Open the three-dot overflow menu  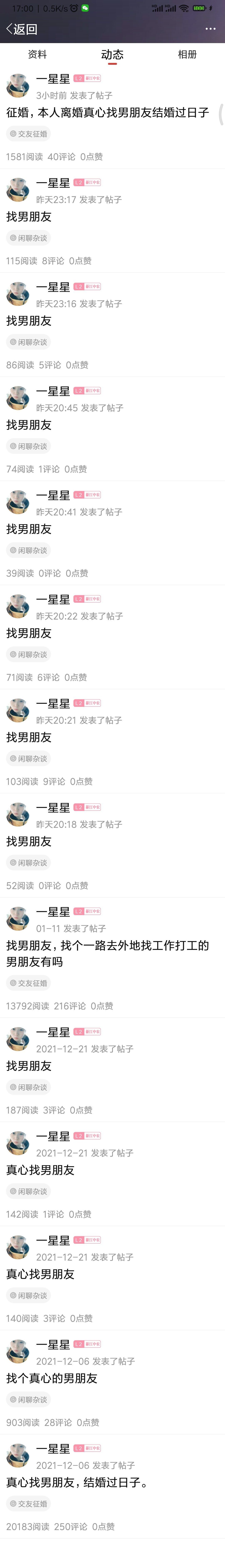pyautogui.click(x=210, y=29)
